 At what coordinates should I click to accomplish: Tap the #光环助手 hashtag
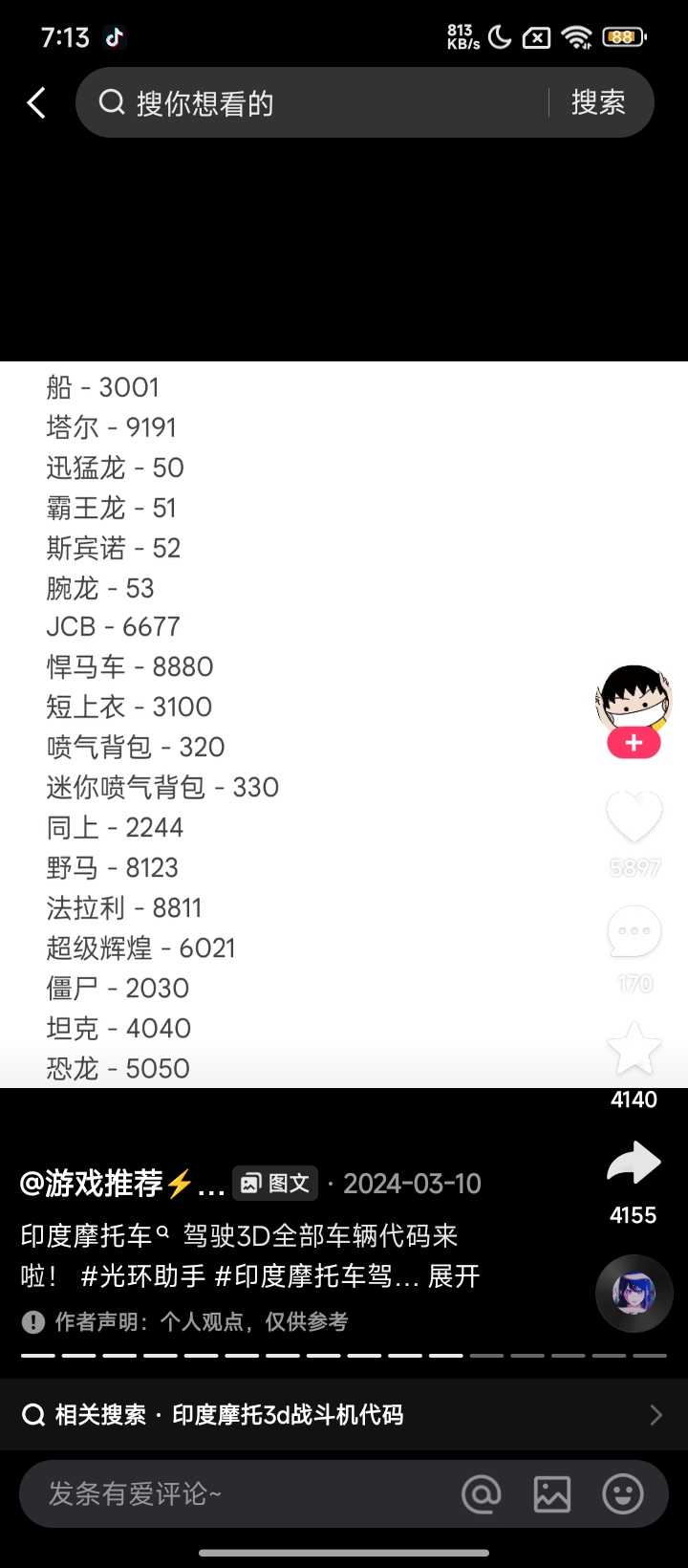pos(143,1276)
